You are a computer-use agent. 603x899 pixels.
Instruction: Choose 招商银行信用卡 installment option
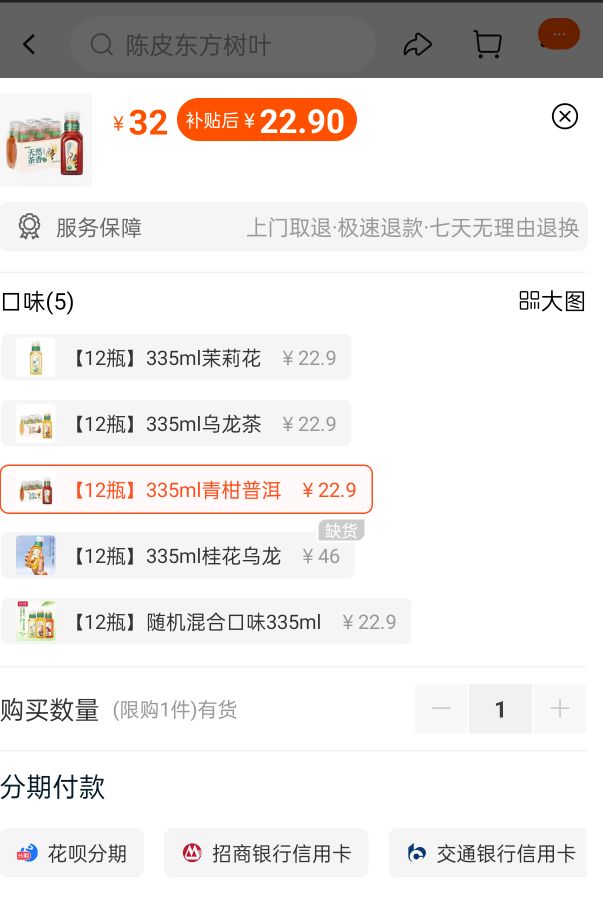point(266,853)
